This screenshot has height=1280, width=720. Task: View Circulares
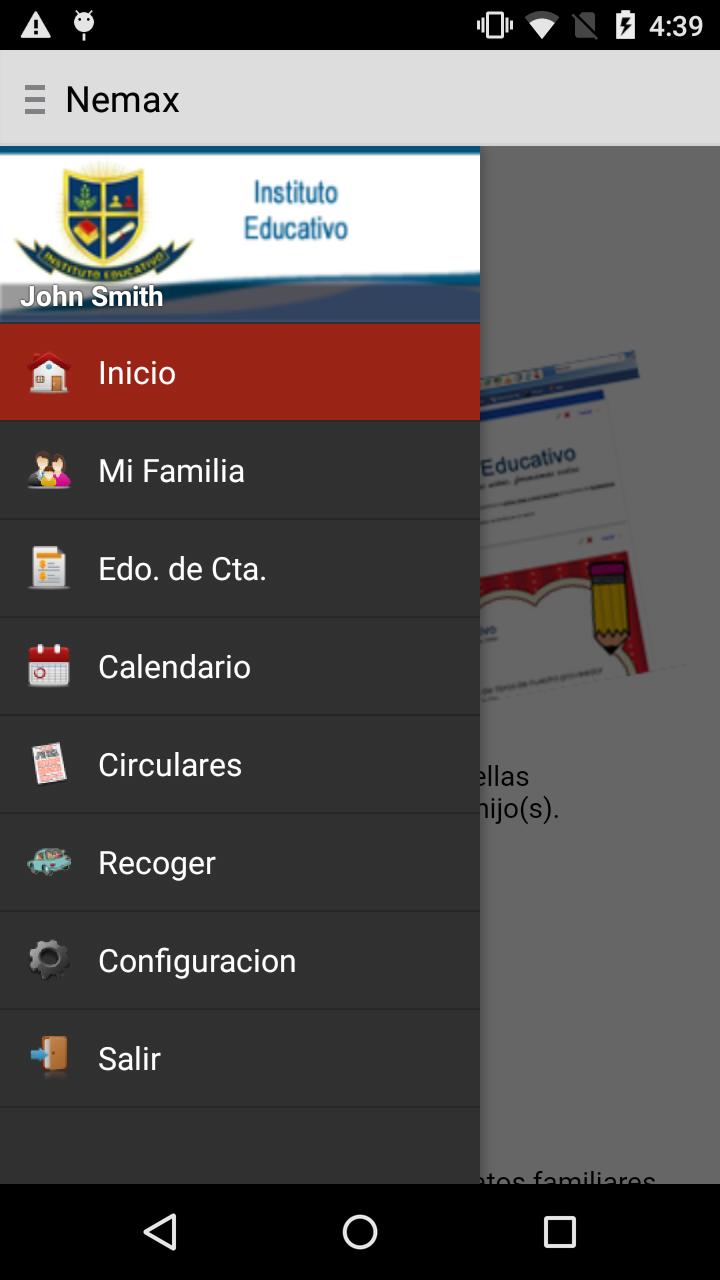coord(239,764)
